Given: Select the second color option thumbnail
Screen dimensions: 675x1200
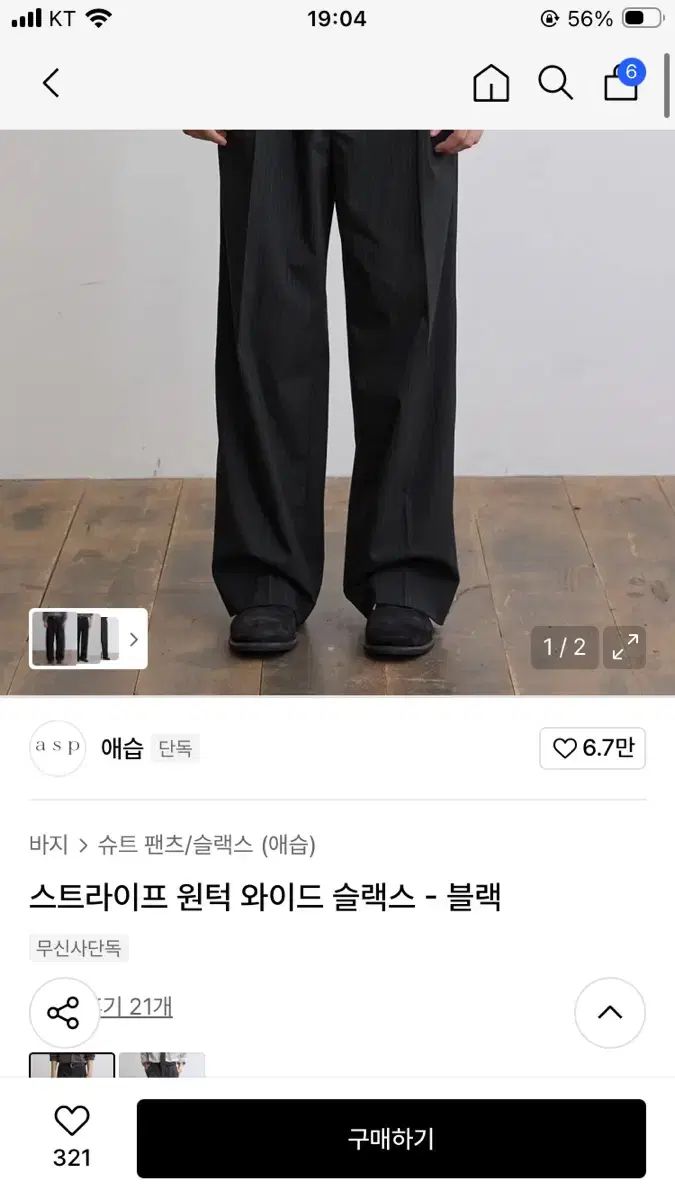Looking at the screenshot, I should 162,1064.
